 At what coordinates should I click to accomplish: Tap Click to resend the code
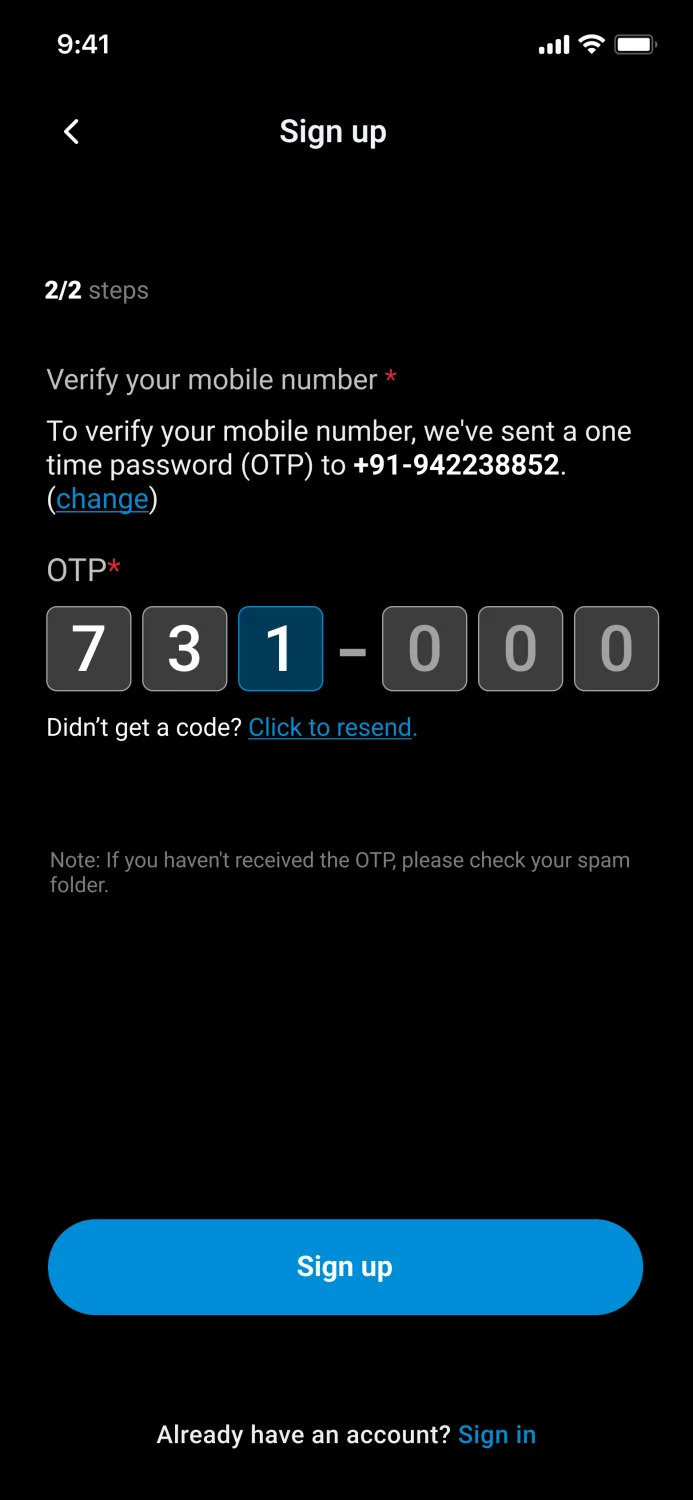click(332, 728)
